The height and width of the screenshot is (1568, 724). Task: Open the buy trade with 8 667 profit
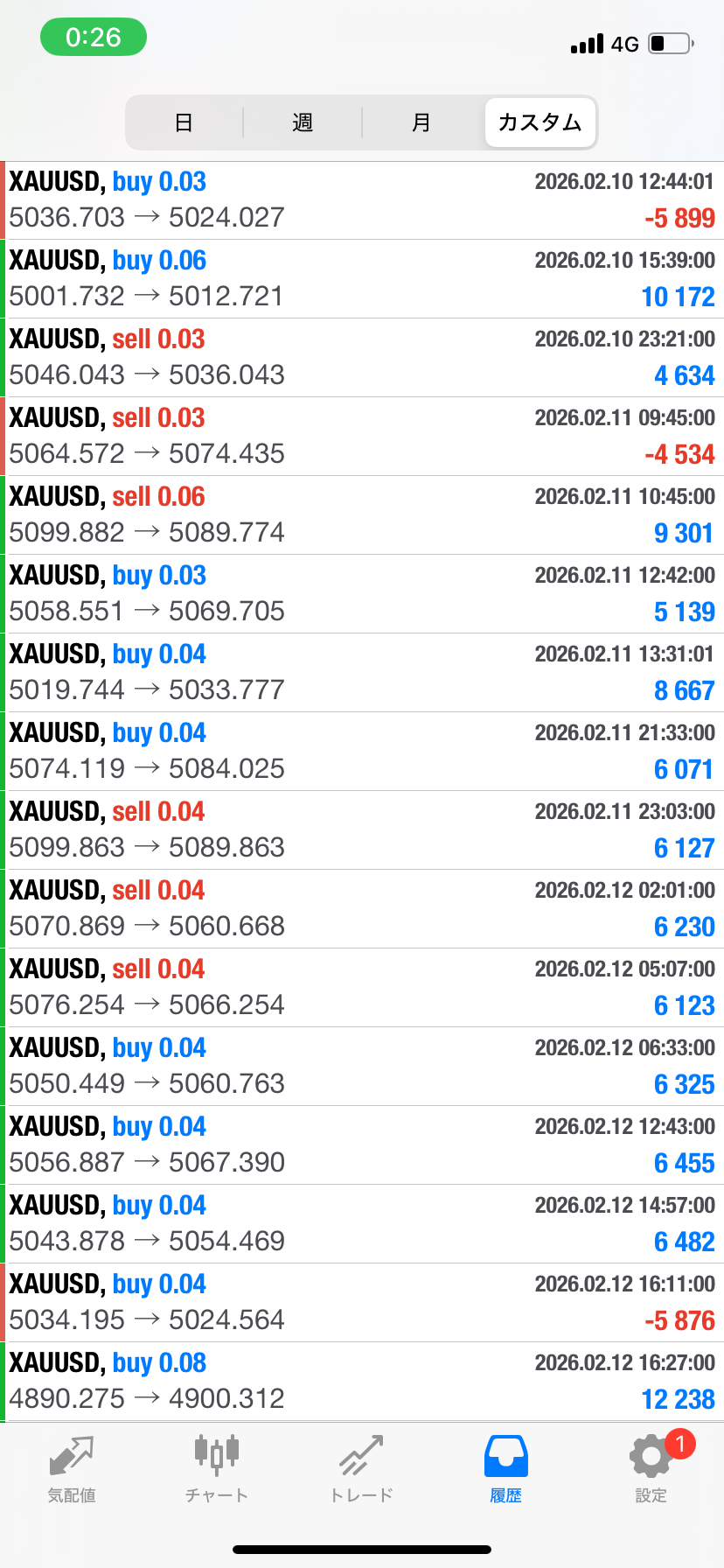point(362,673)
